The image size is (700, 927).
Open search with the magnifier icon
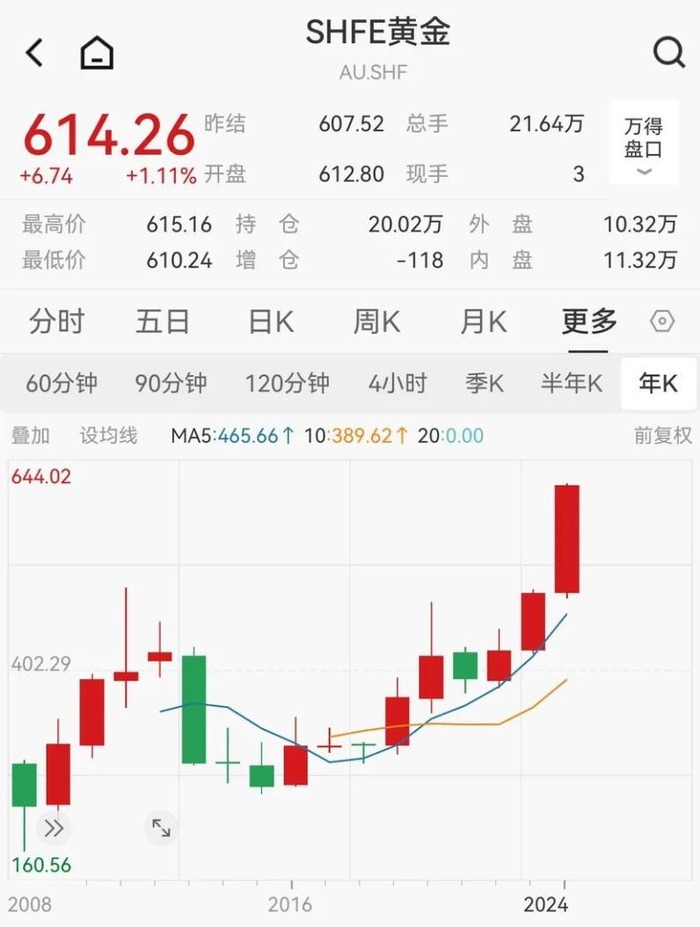click(x=668, y=52)
